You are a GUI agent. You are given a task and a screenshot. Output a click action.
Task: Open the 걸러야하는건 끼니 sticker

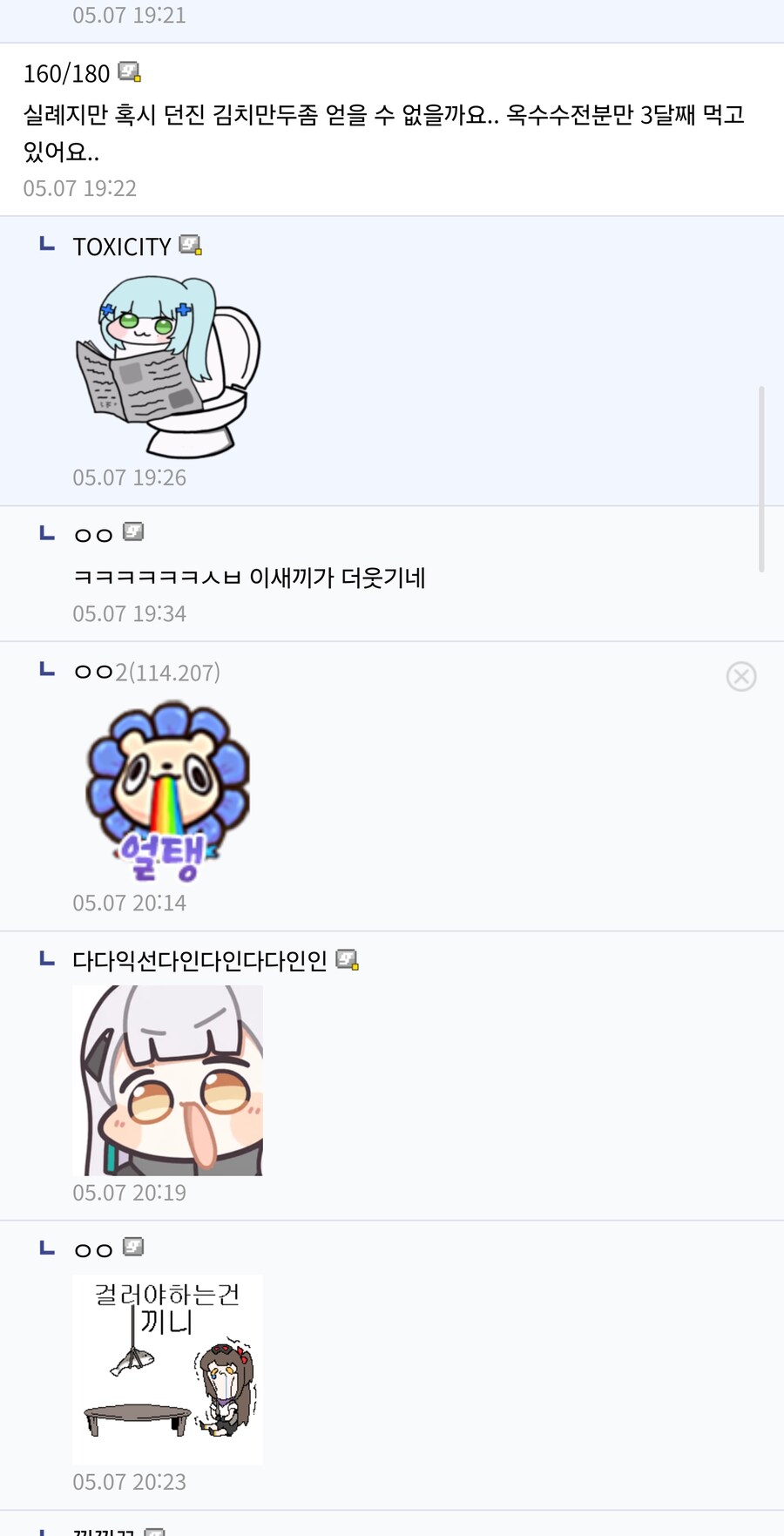click(x=167, y=1369)
